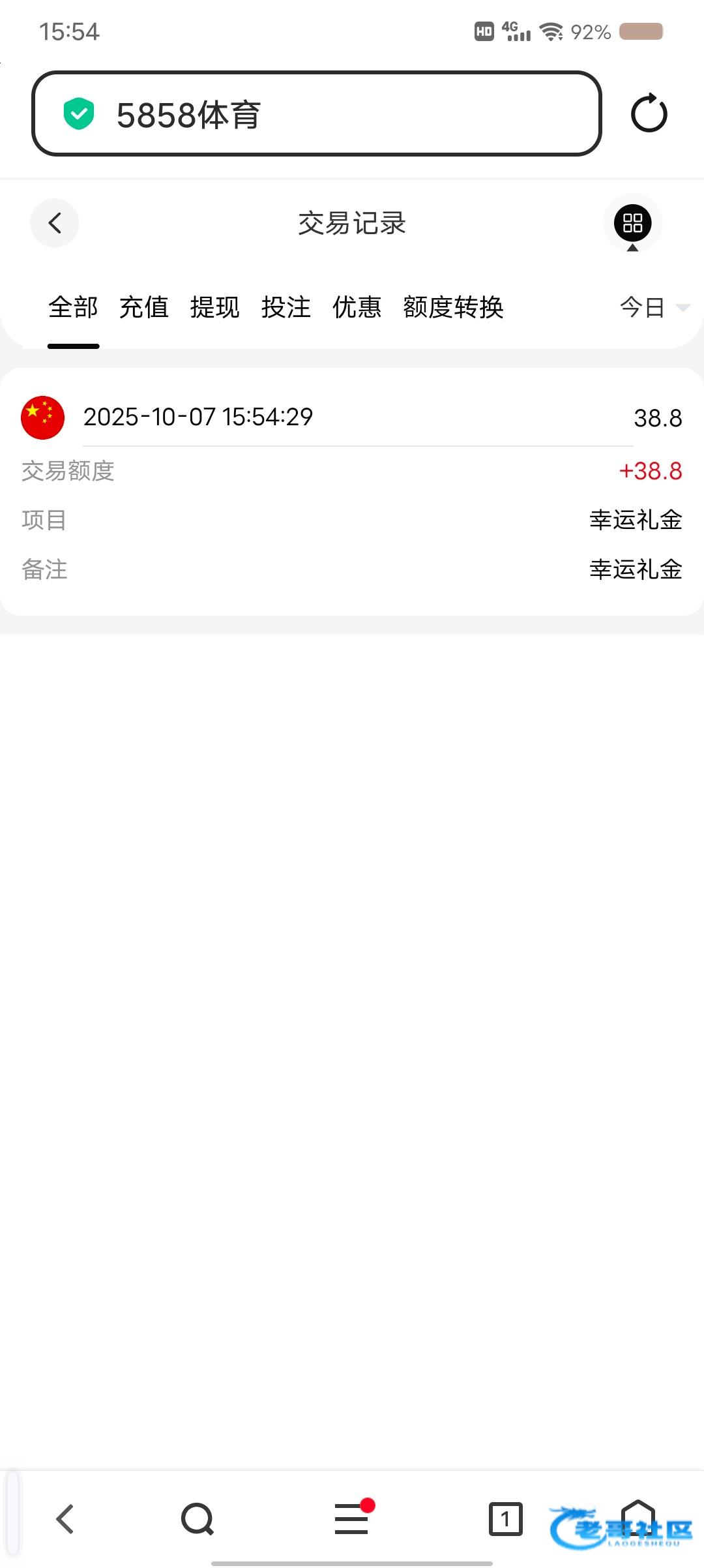The width and height of the screenshot is (704, 1568).
Task: Open the browser hamburger menu
Action: point(352,1519)
